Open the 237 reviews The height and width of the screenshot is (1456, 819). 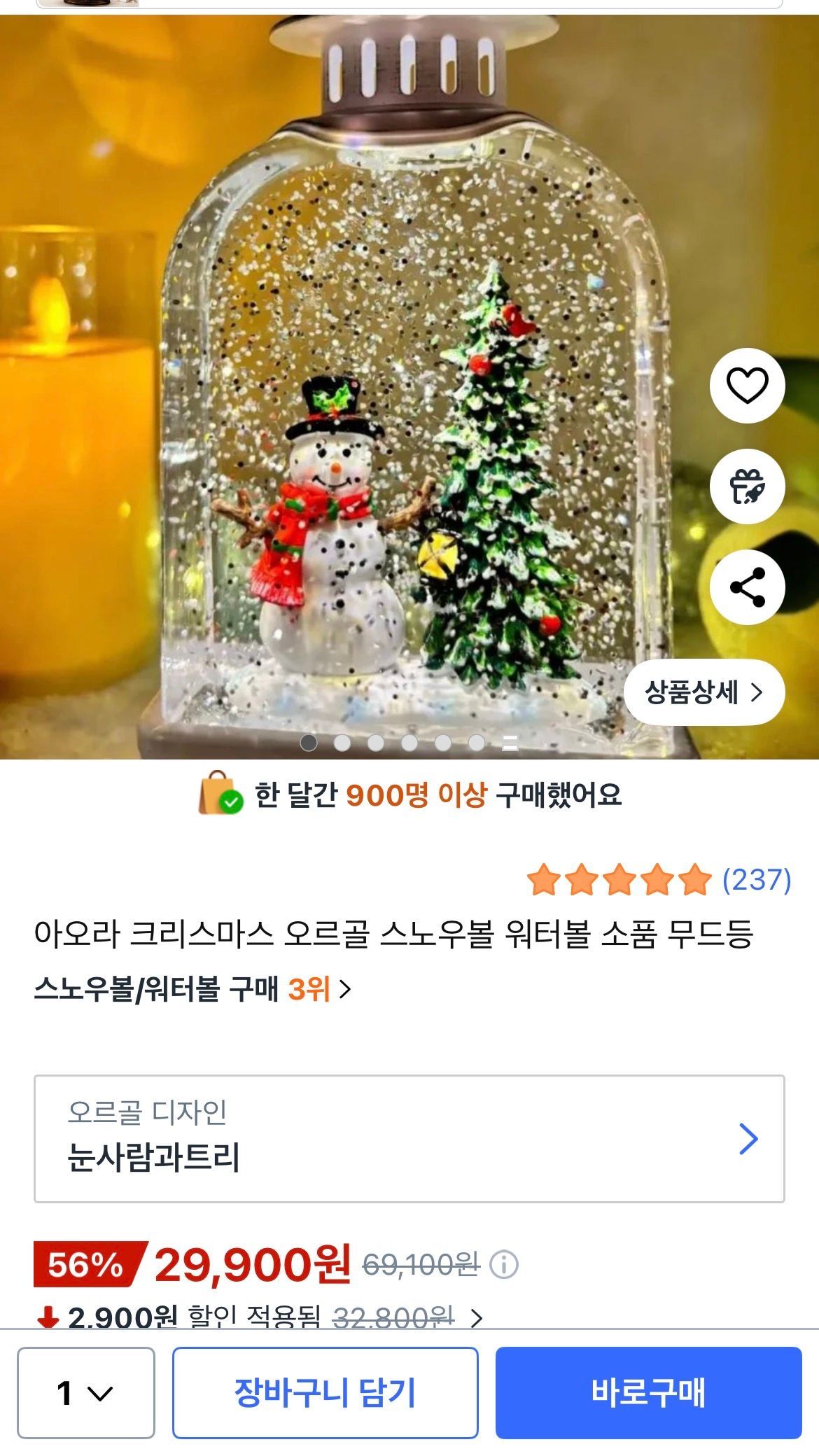coord(659,880)
